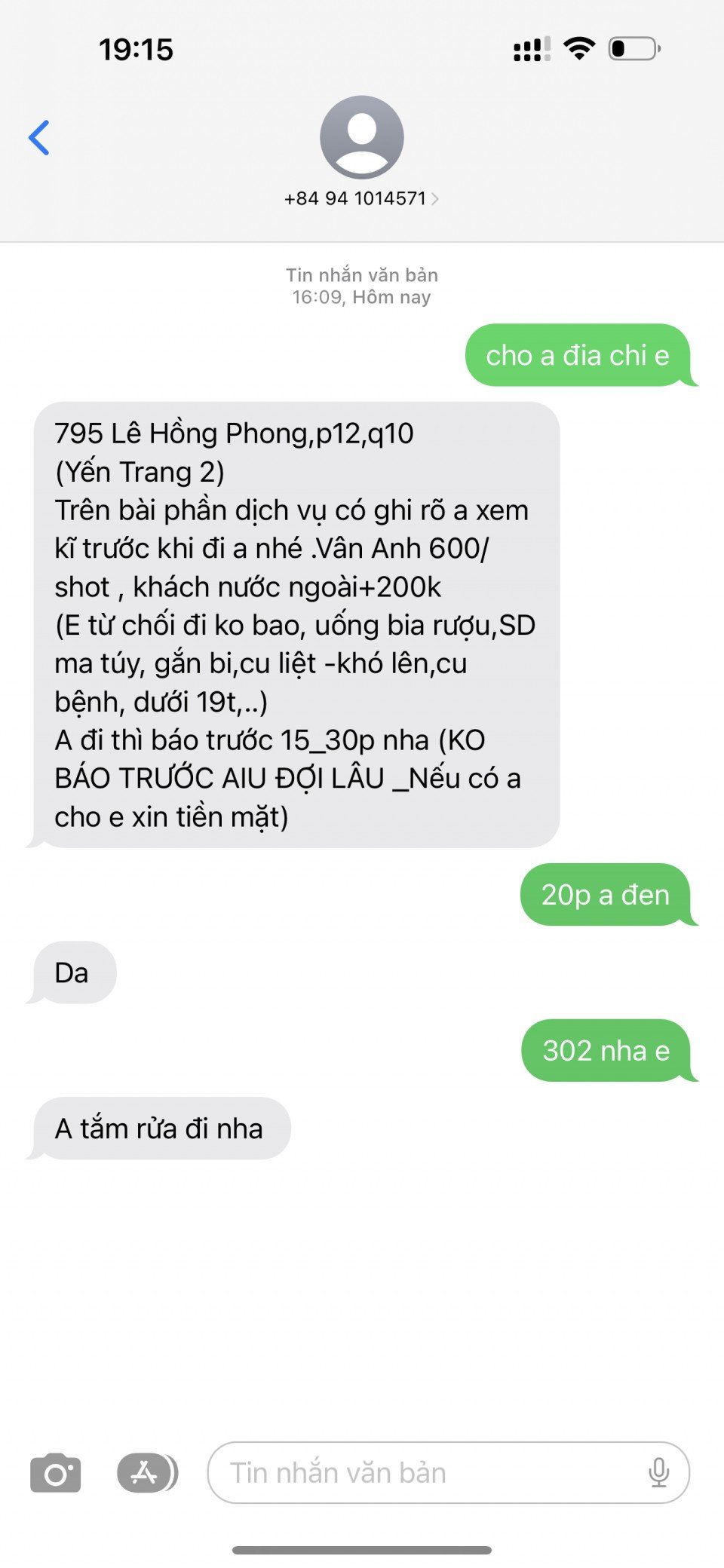Open contact details for +84 94 1014571
The image size is (724, 1568).
[361, 198]
